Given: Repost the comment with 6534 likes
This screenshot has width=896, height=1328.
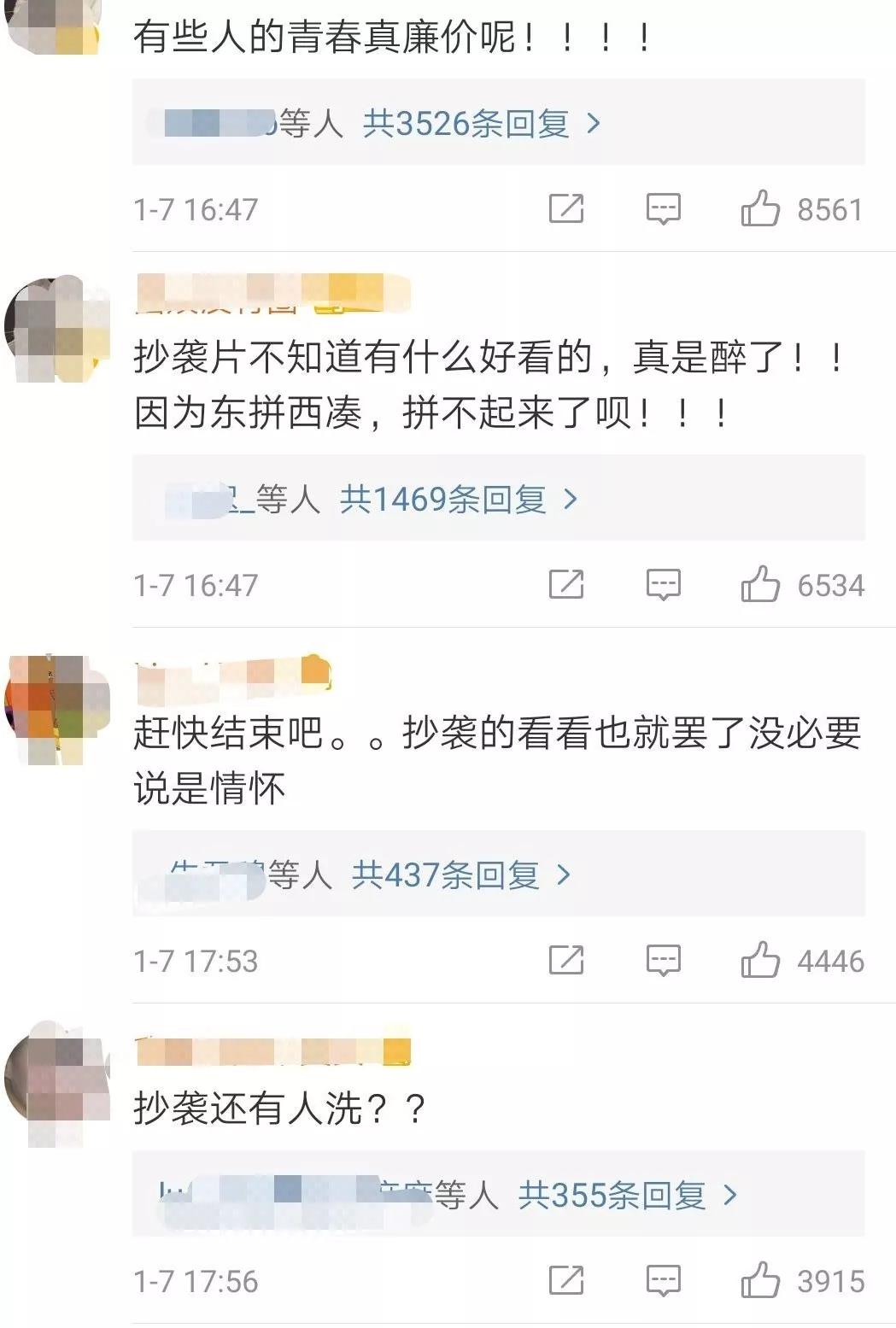Looking at the screenshot, I should pos(566,584).
